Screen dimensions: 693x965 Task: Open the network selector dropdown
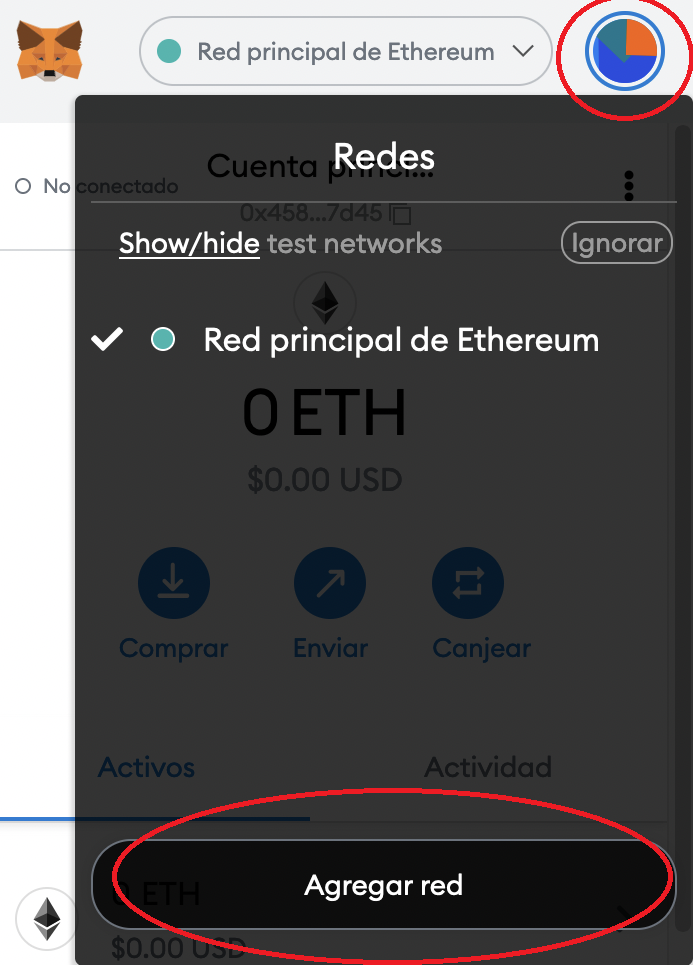[x=345, y=51]
